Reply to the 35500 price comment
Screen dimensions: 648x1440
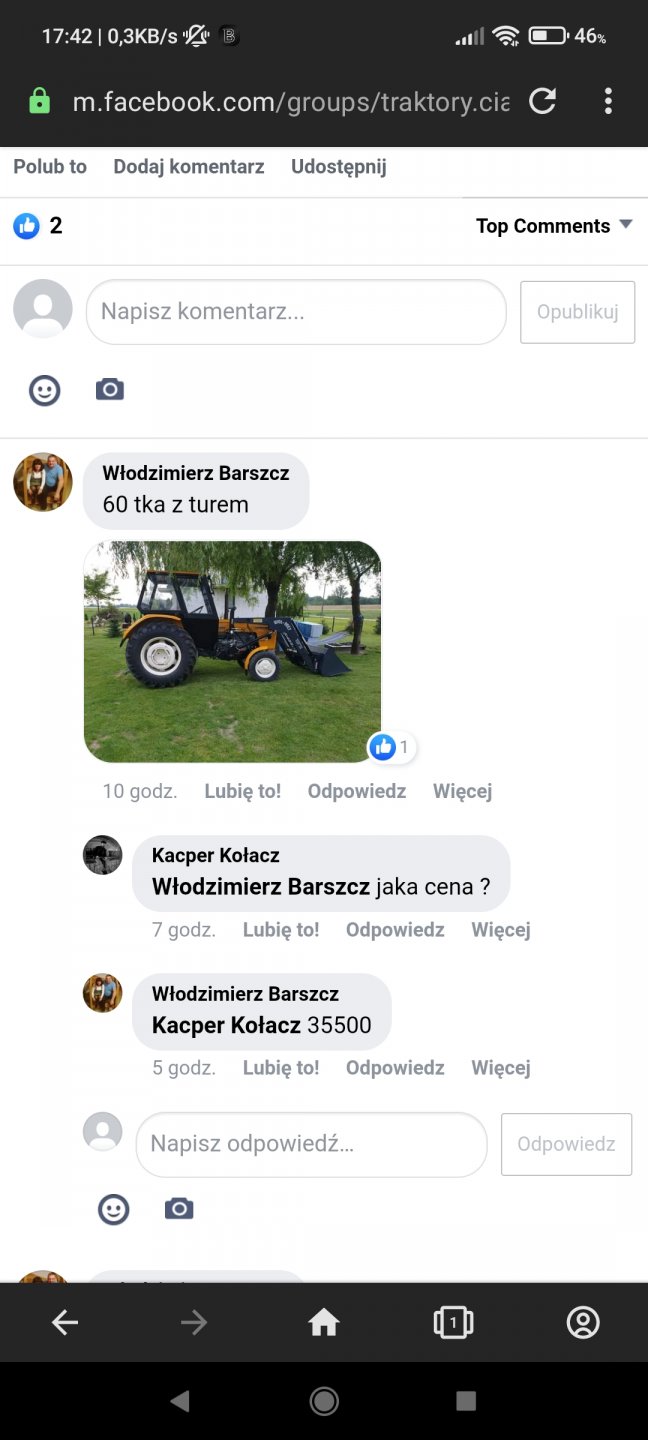tap(395, 1068)
